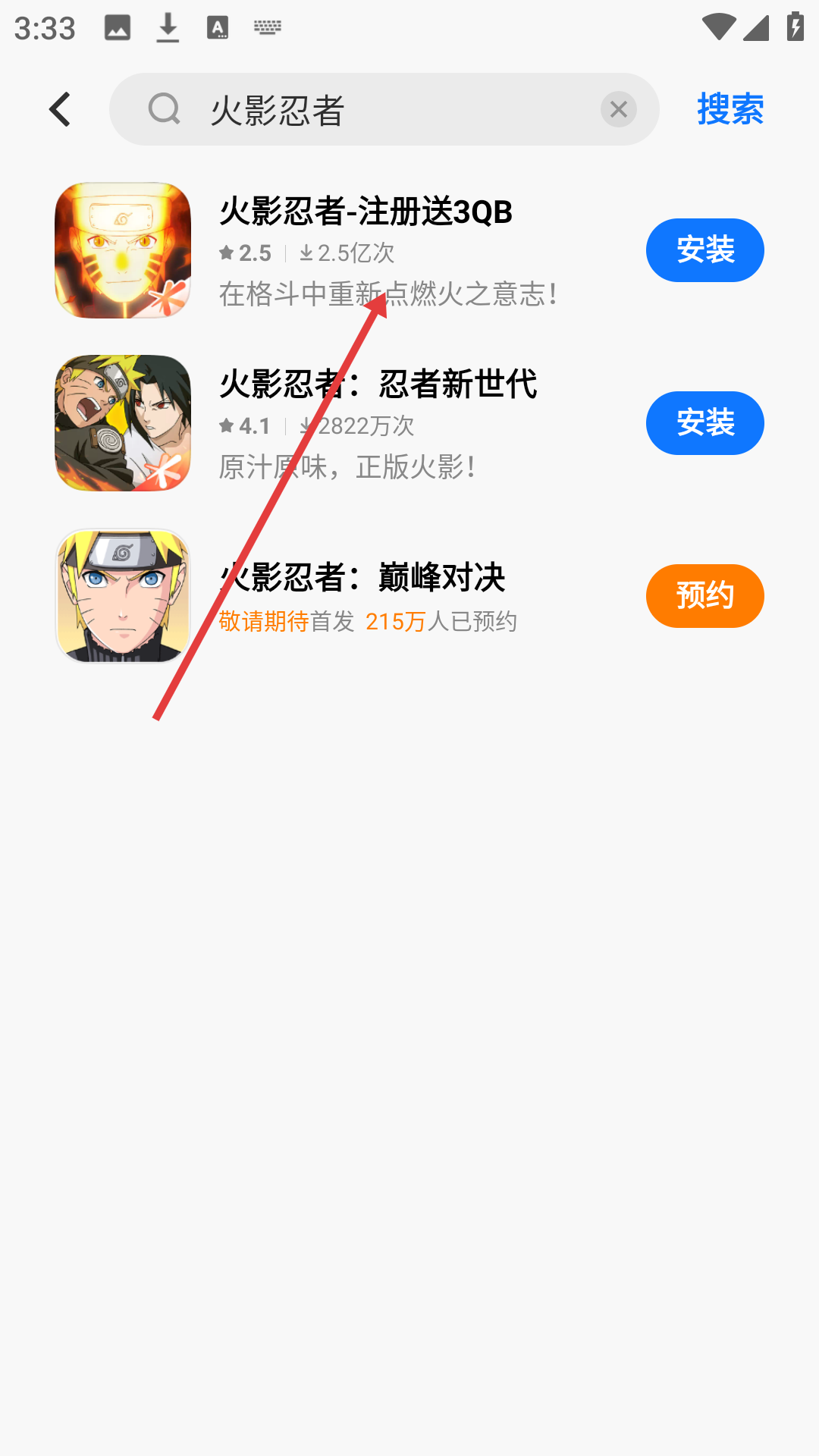Pre-register for 火影忍者：巅峰对决
Viewport: 819px width, 1456px height.
704,596
